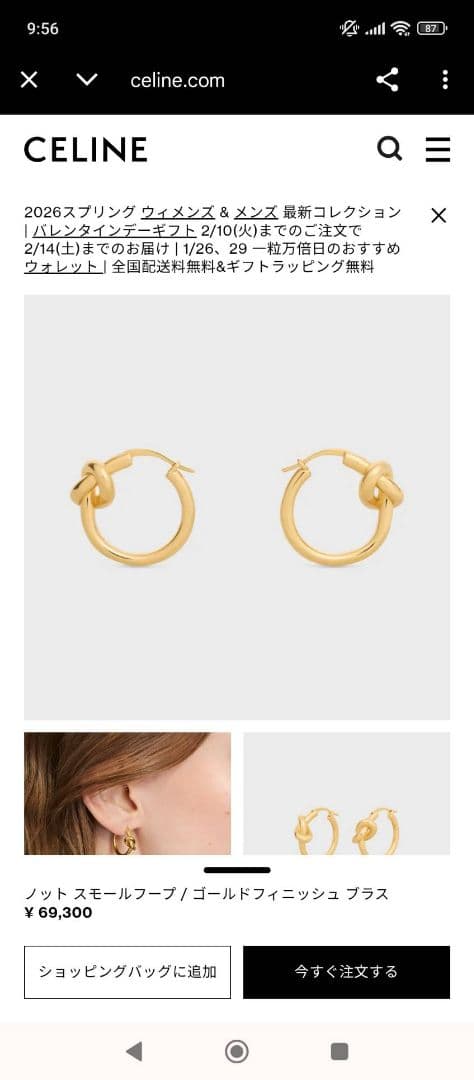Image resolution: width=474 pixels, height=1080 pixels.
Task: Open the model wearing earring photo
Action: 127,793
